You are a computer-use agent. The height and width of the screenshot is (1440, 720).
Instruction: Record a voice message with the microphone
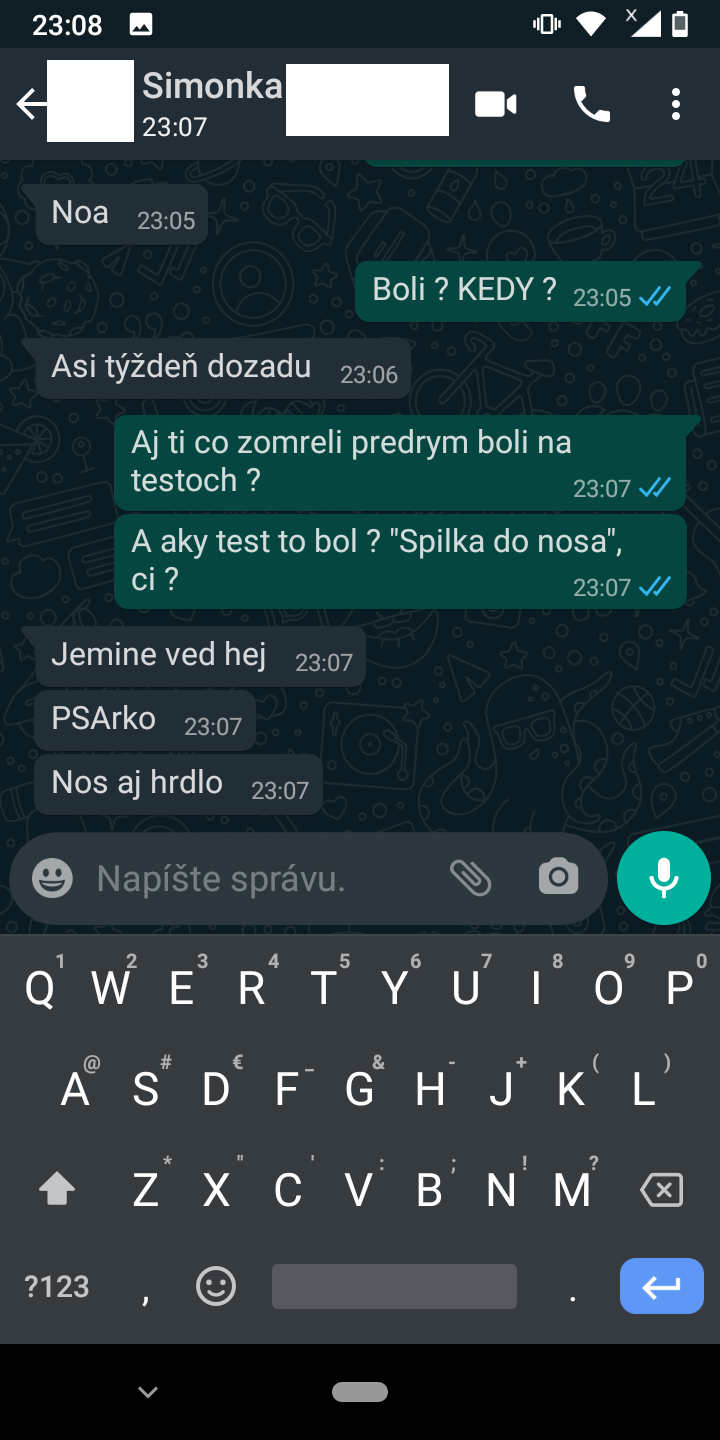click(664, 878)
